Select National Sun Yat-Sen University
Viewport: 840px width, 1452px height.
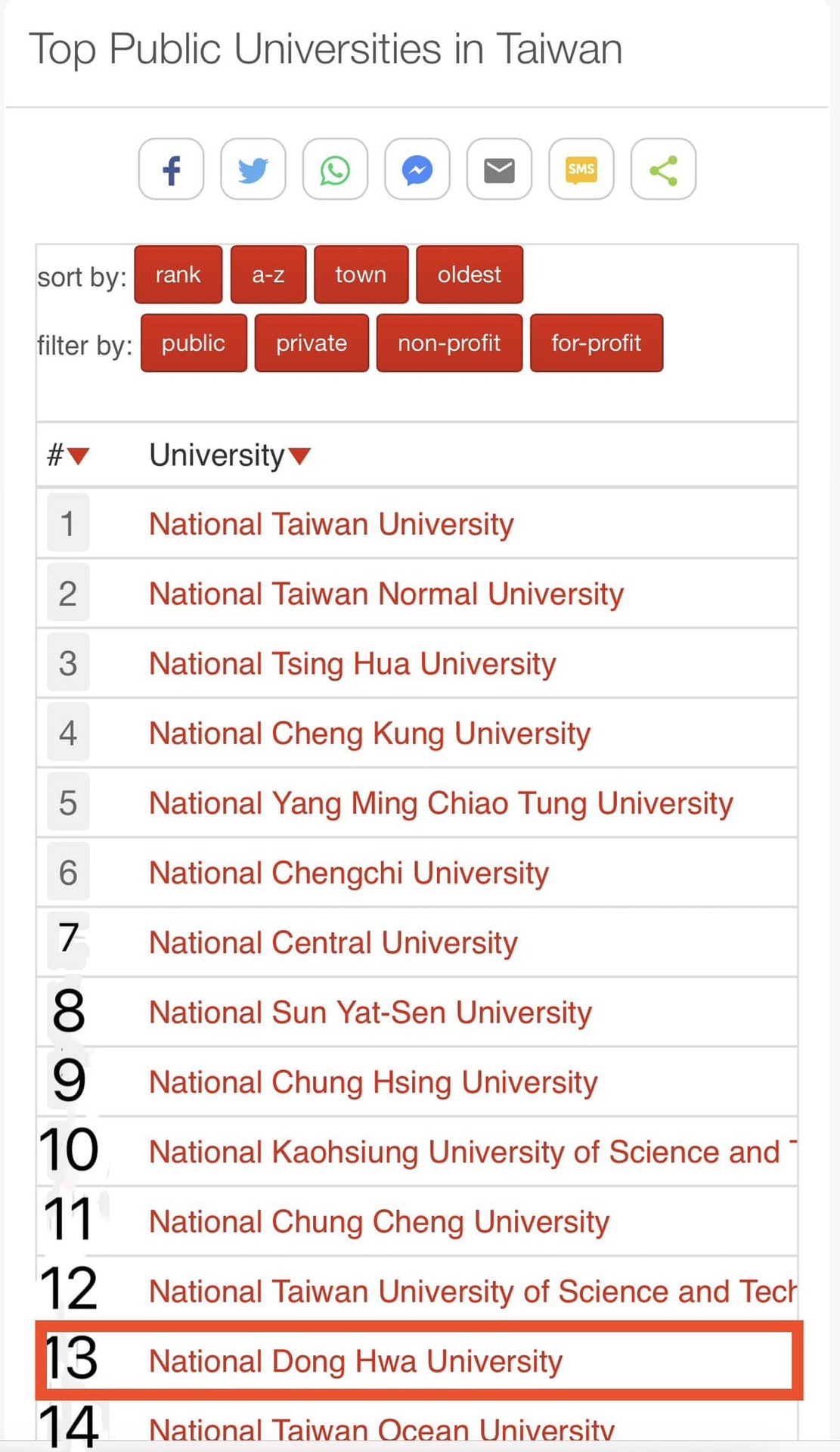pos(370,1013)
